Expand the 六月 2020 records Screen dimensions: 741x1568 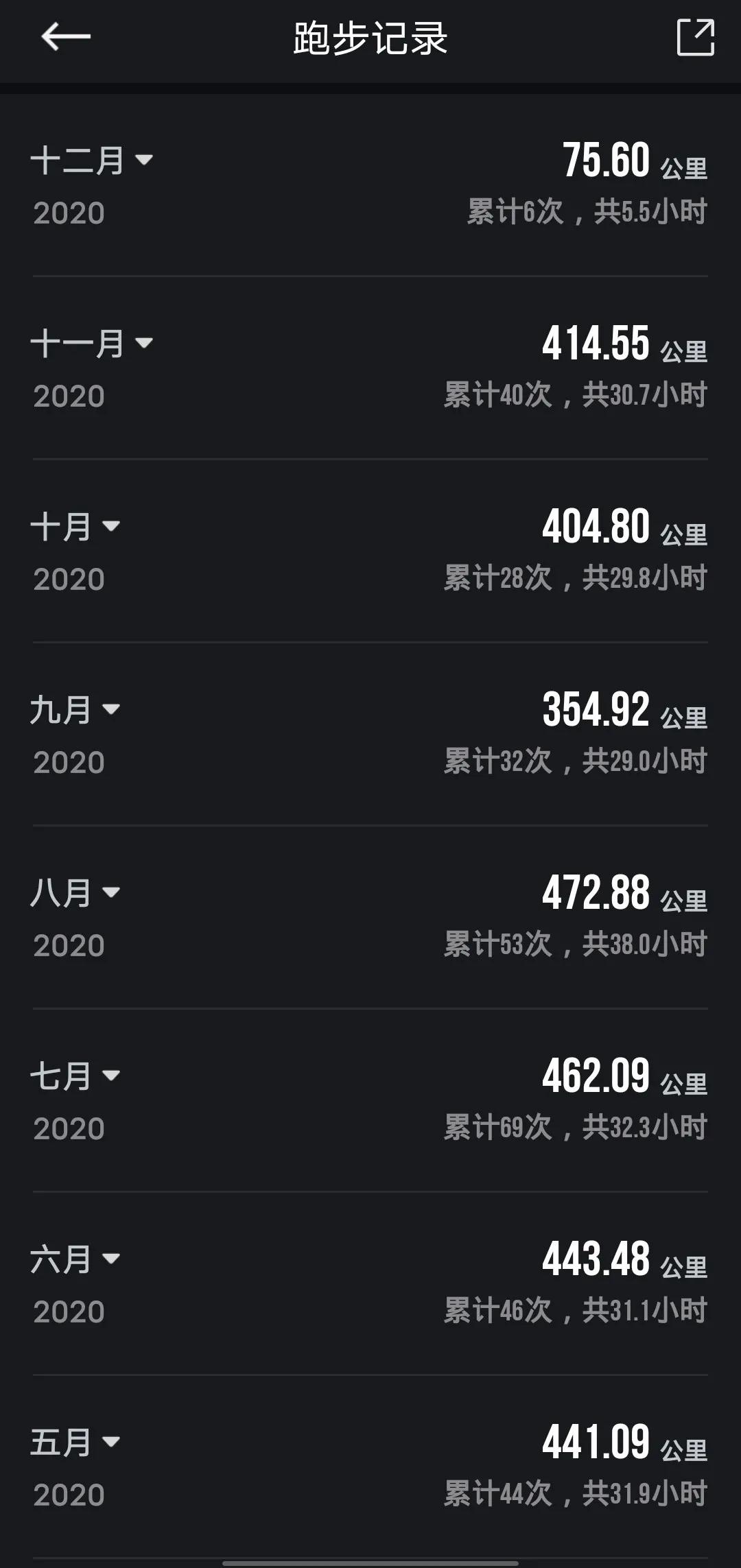[111, 1259]
